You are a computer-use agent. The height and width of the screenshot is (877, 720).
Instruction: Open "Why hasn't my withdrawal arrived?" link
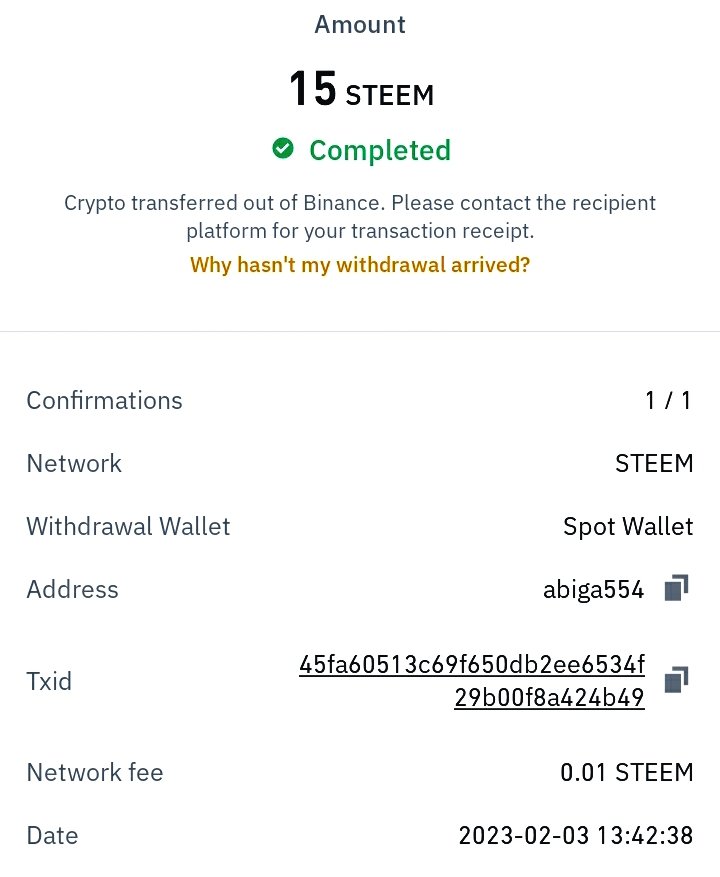[360, 265]
